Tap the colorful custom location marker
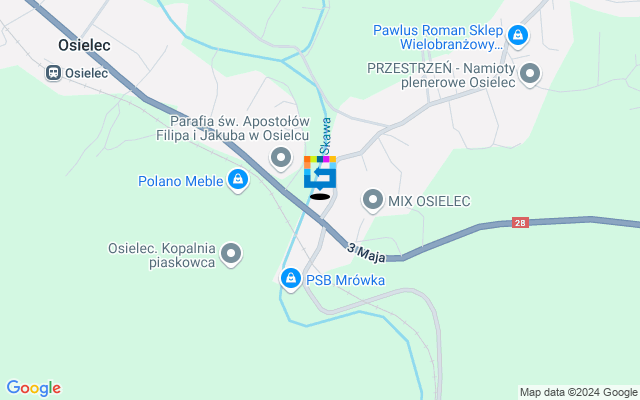This screenshot has width=640, height=400. (x=320, y=174)
